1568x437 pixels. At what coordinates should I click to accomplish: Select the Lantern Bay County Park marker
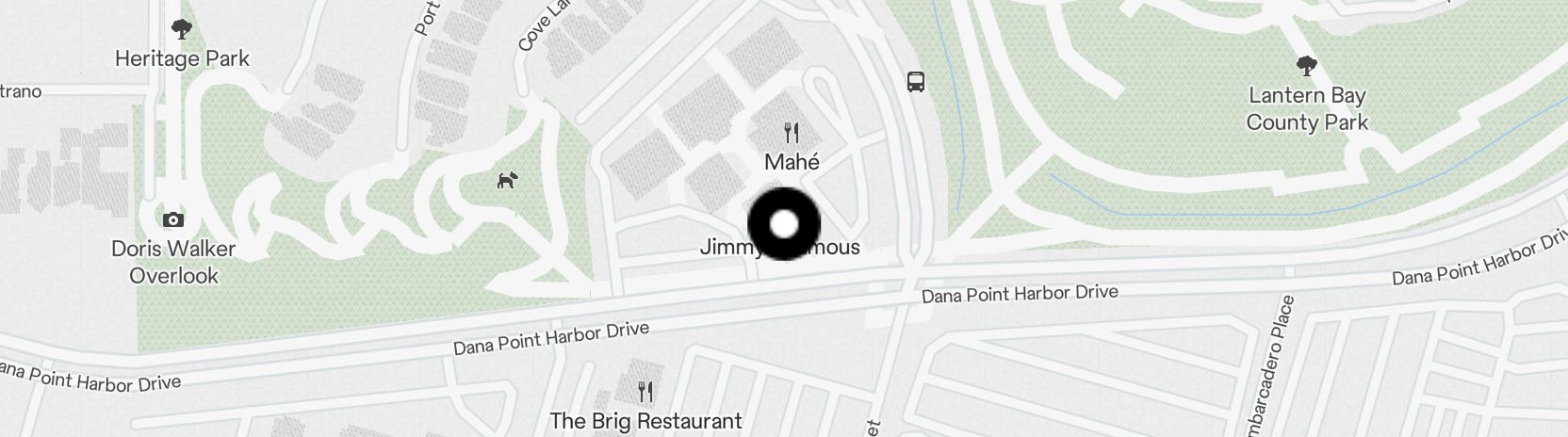click(1306, 66)
